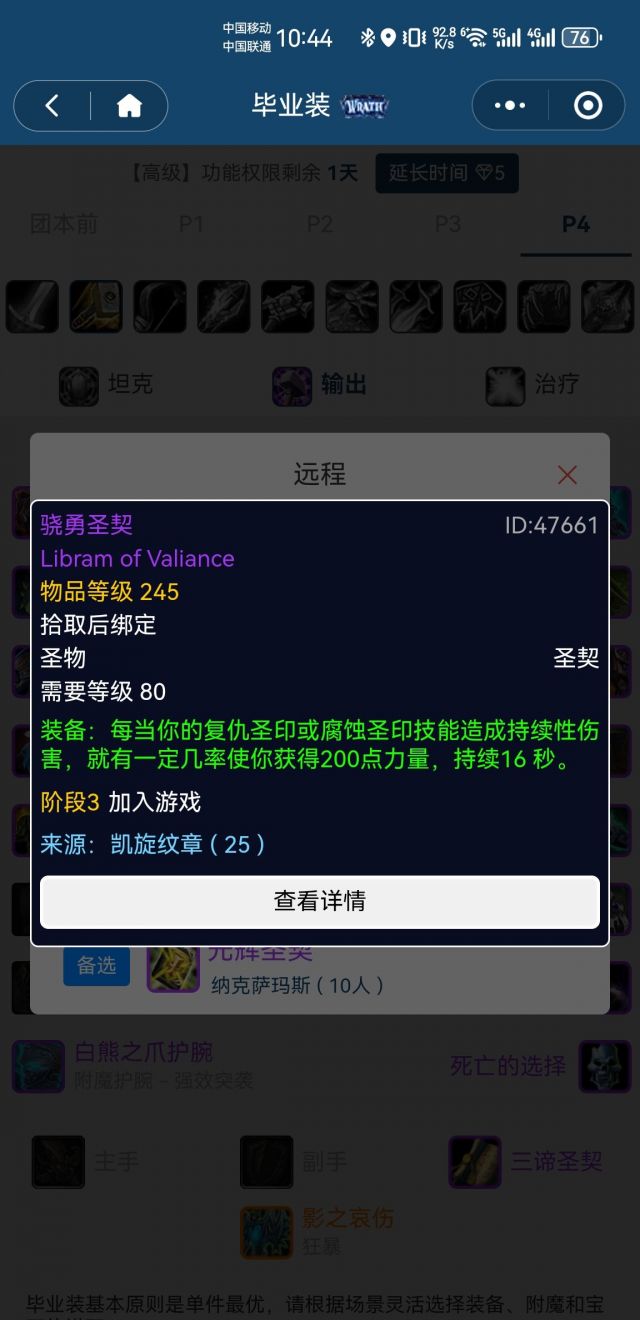Close the mini program via circle icon
This screenshot has width=640, height=1320.
pyautogui.click(x=587, y=106)
